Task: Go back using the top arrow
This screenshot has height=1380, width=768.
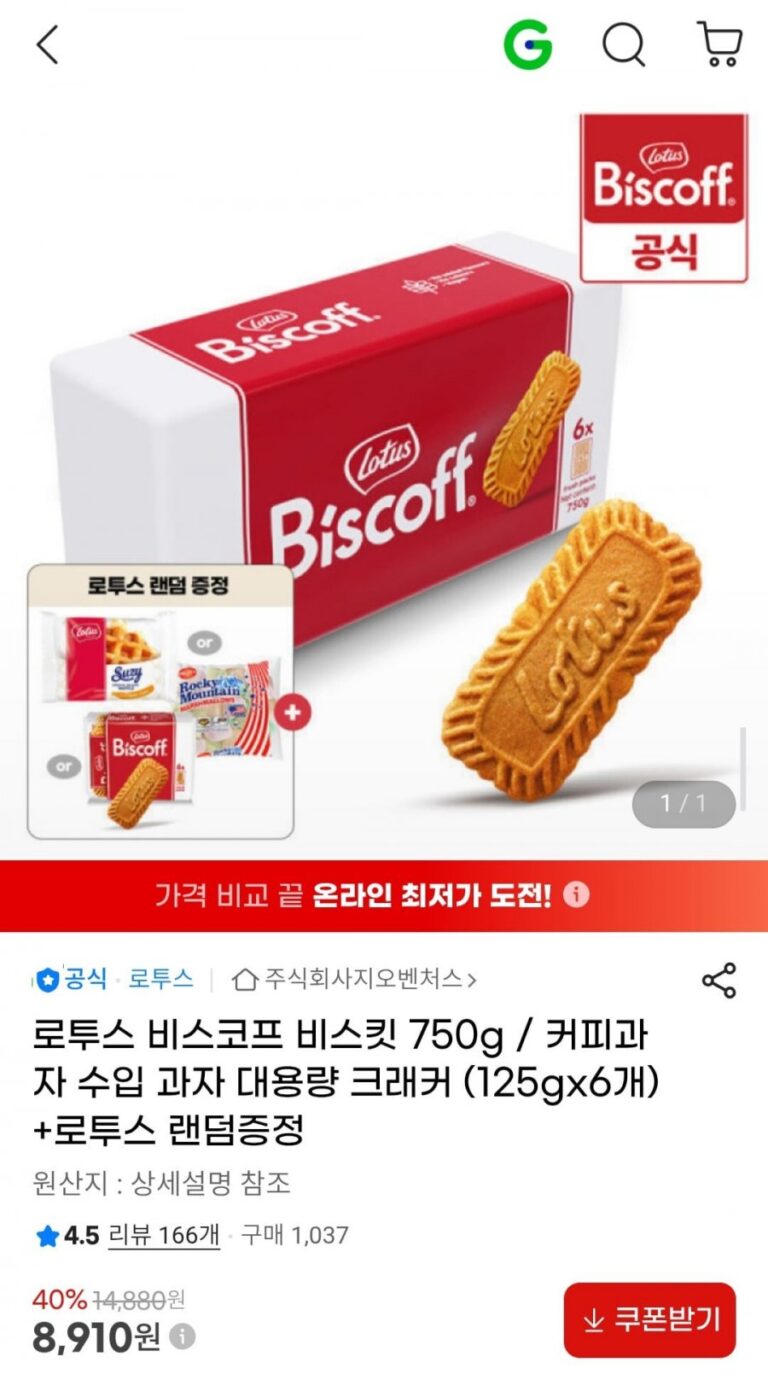Action: click(48, 46)
